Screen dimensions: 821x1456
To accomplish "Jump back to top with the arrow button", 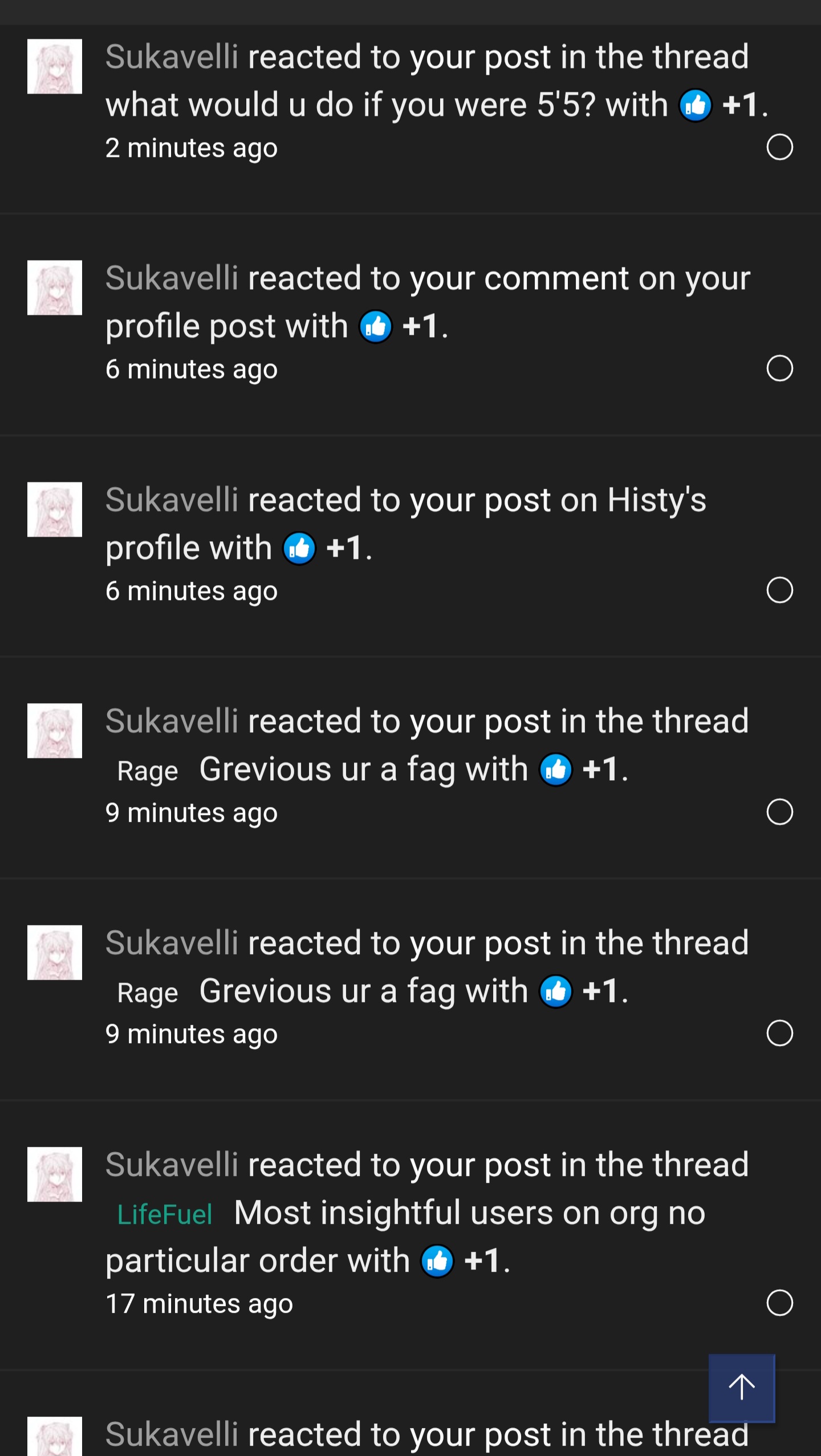I will pyautogui.click(x=741, y=1387).
